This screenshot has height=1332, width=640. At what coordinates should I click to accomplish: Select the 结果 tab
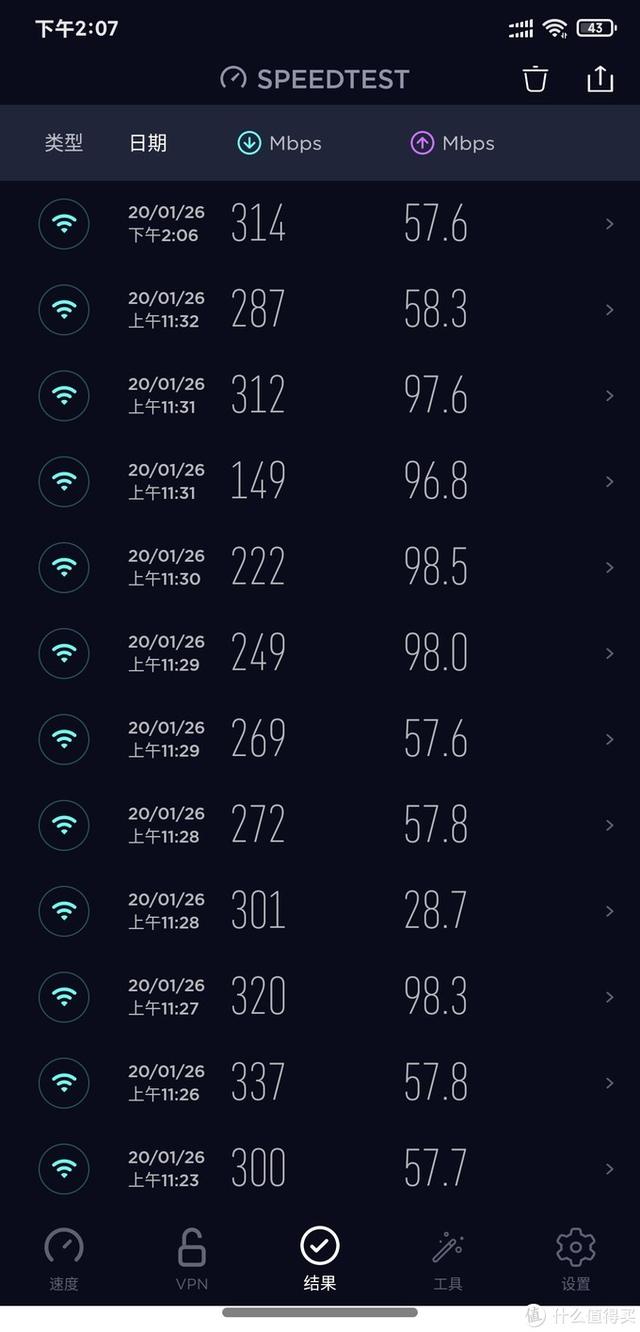coord(320,1259)
